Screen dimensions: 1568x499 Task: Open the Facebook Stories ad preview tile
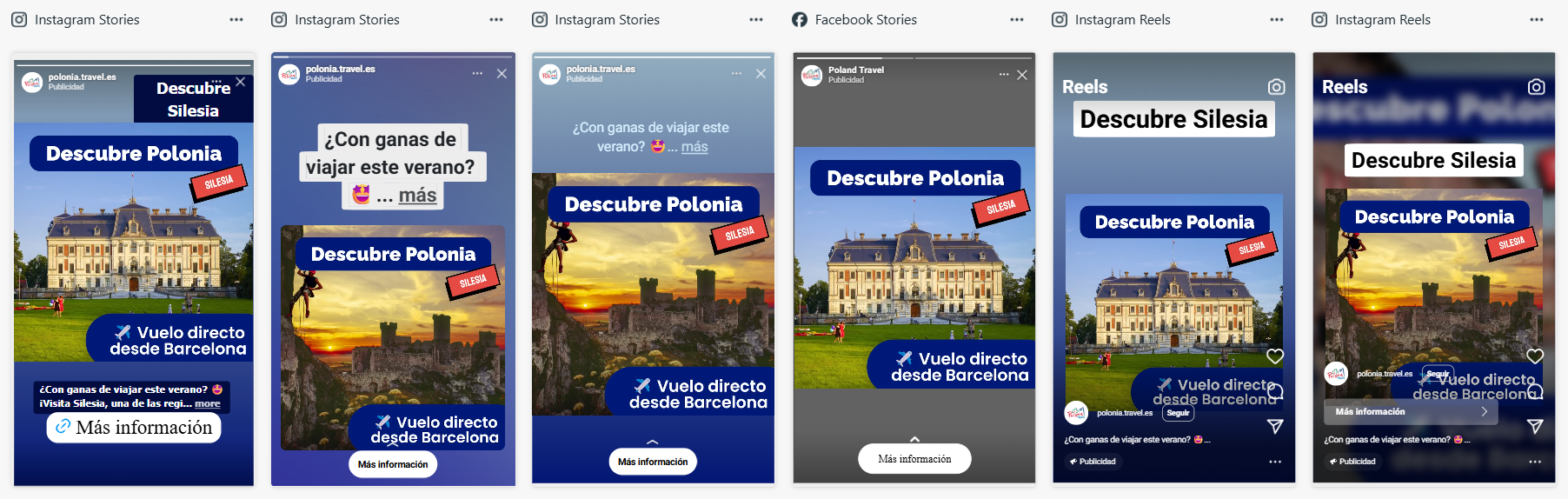914,269
